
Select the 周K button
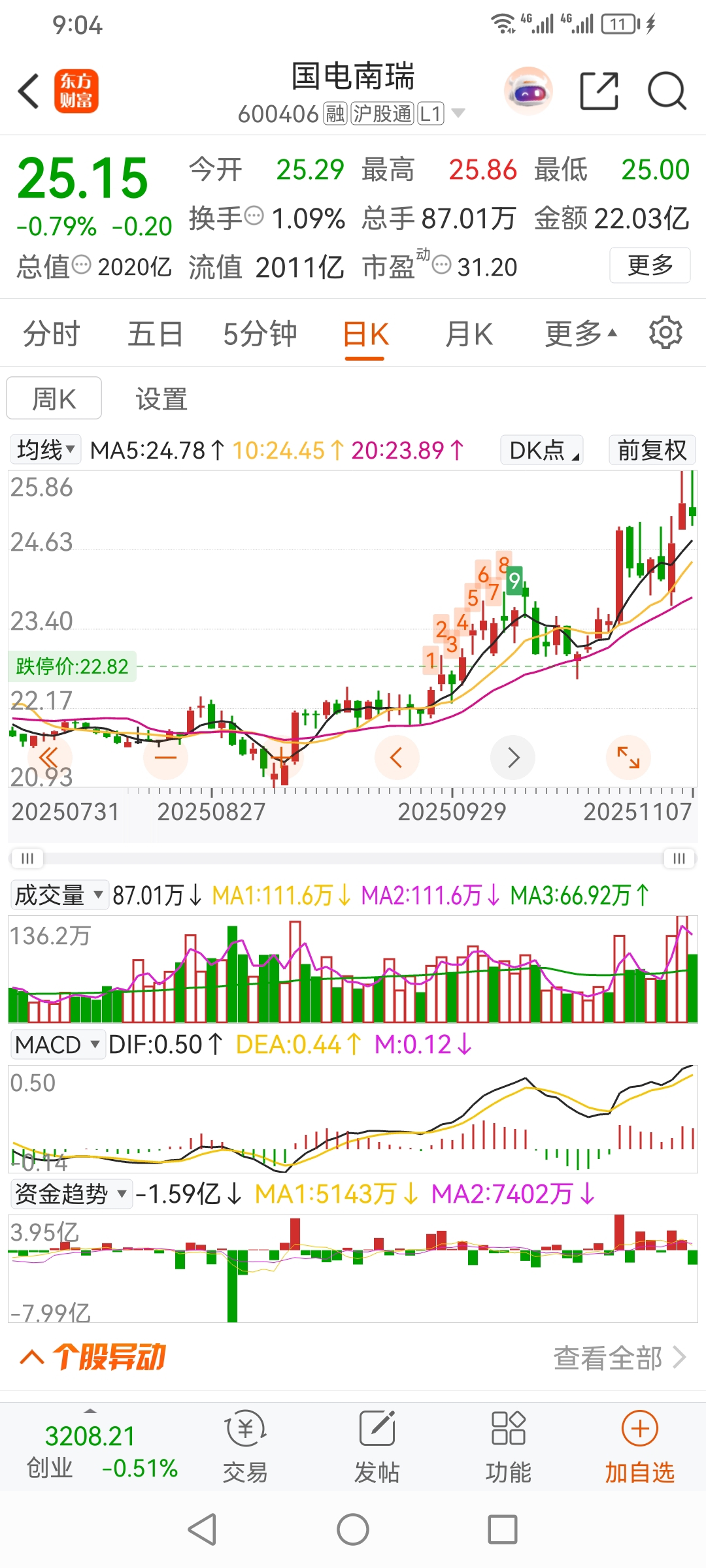tap(54, 399)
